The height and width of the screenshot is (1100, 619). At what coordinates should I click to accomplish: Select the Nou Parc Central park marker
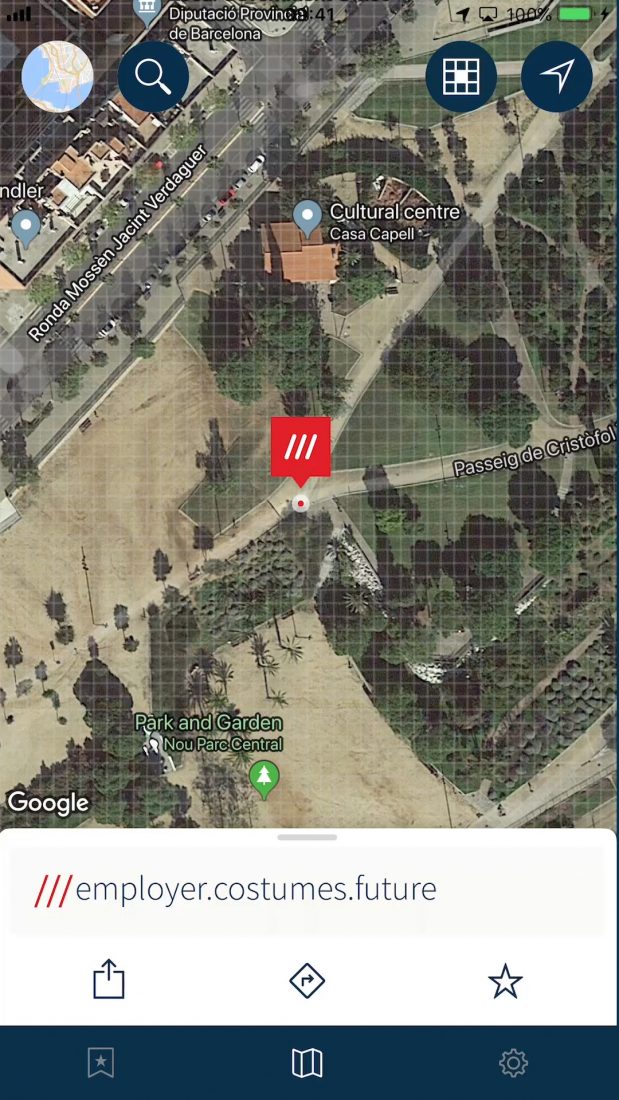point(264,778)
